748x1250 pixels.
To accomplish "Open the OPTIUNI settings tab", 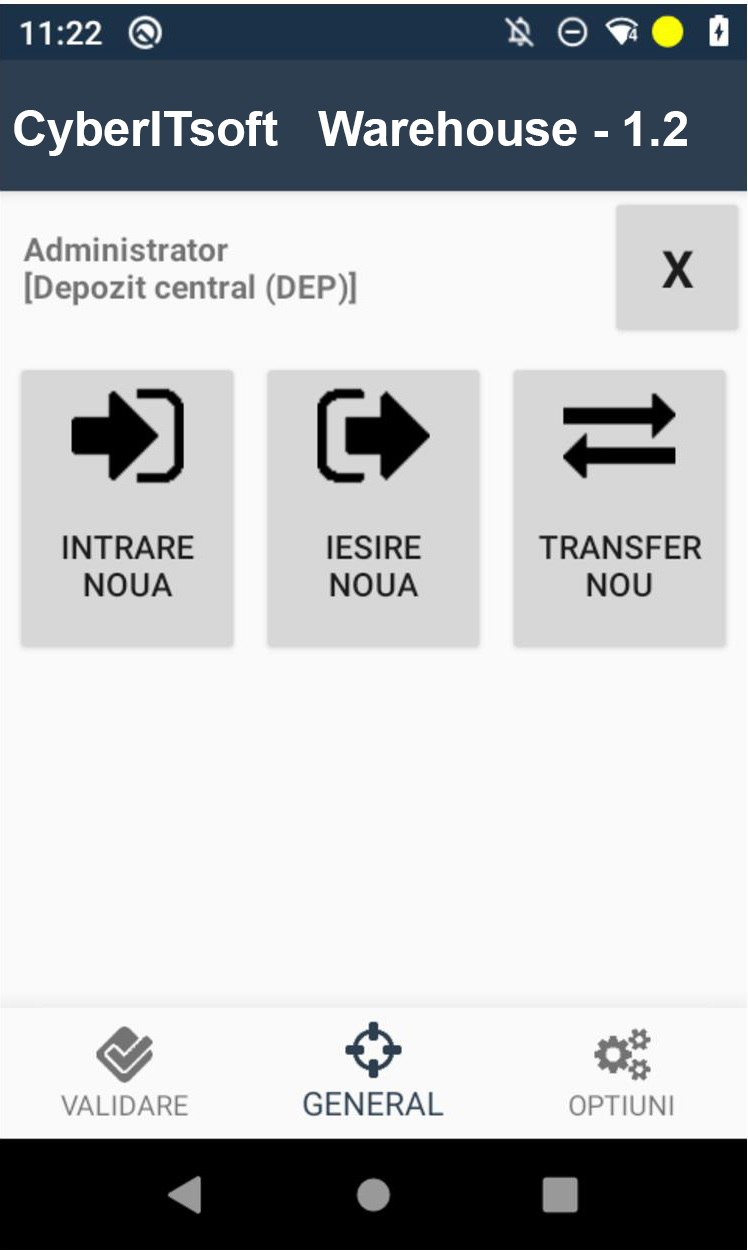I will (x=621, y=1073).
